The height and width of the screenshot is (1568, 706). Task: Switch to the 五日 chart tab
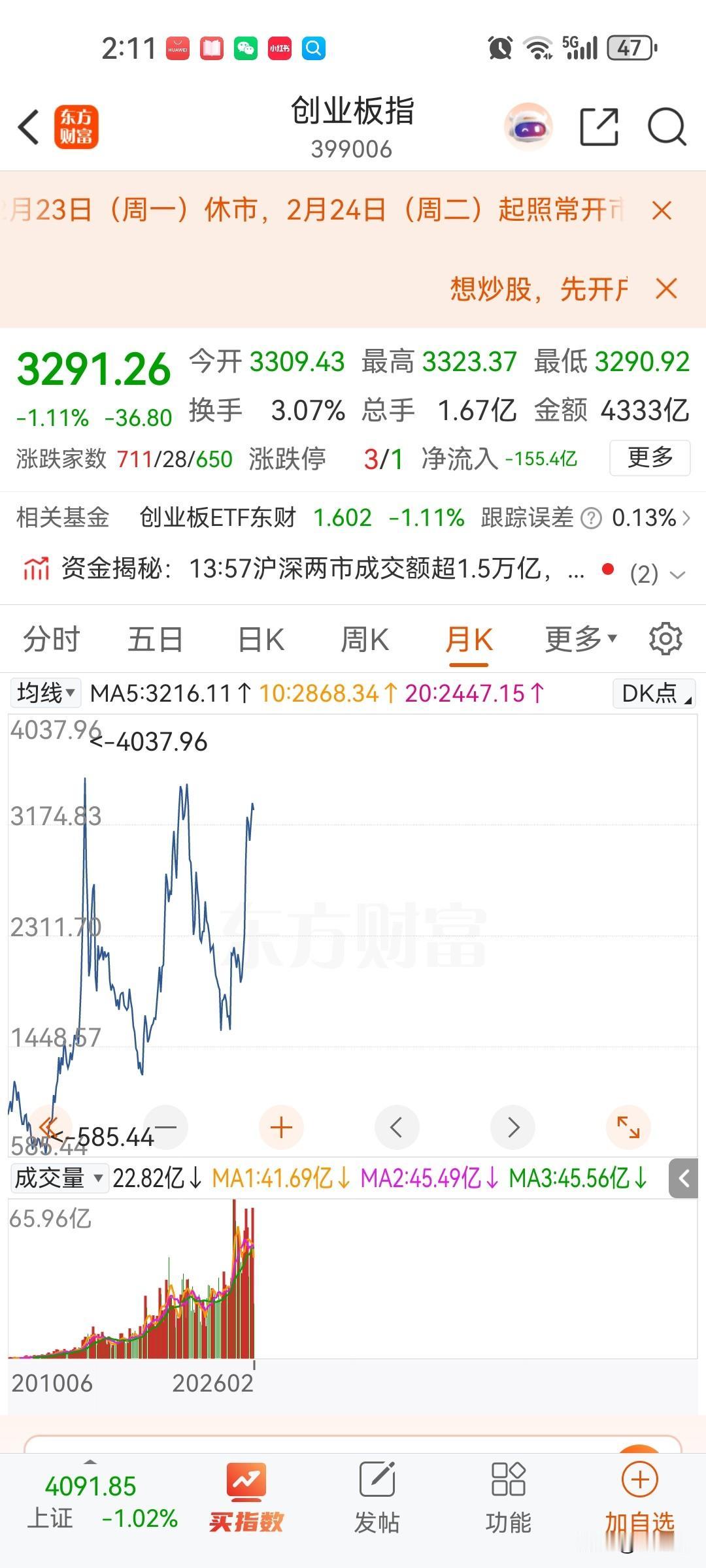click(x=155, y=639)
